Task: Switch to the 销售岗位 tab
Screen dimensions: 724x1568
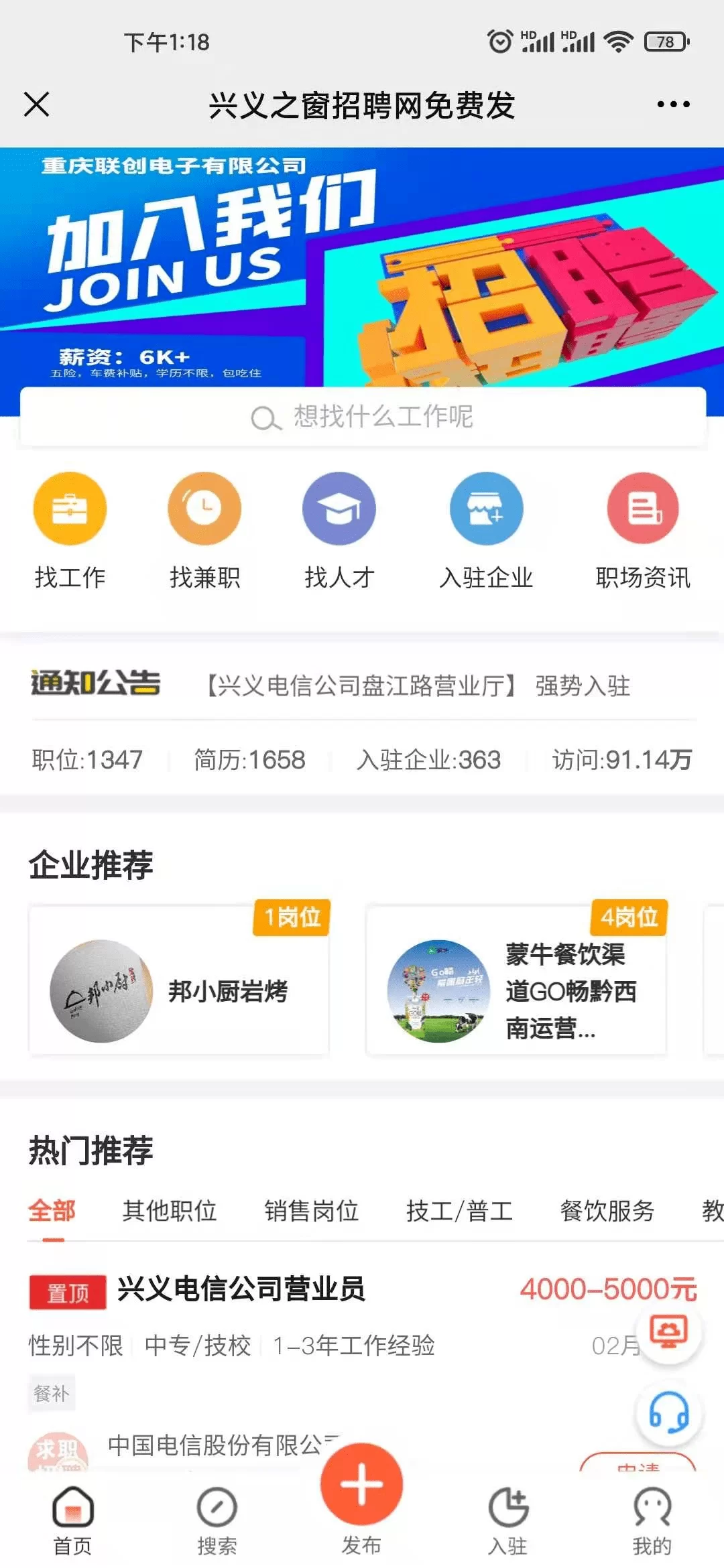Action: coord(312,1210)
